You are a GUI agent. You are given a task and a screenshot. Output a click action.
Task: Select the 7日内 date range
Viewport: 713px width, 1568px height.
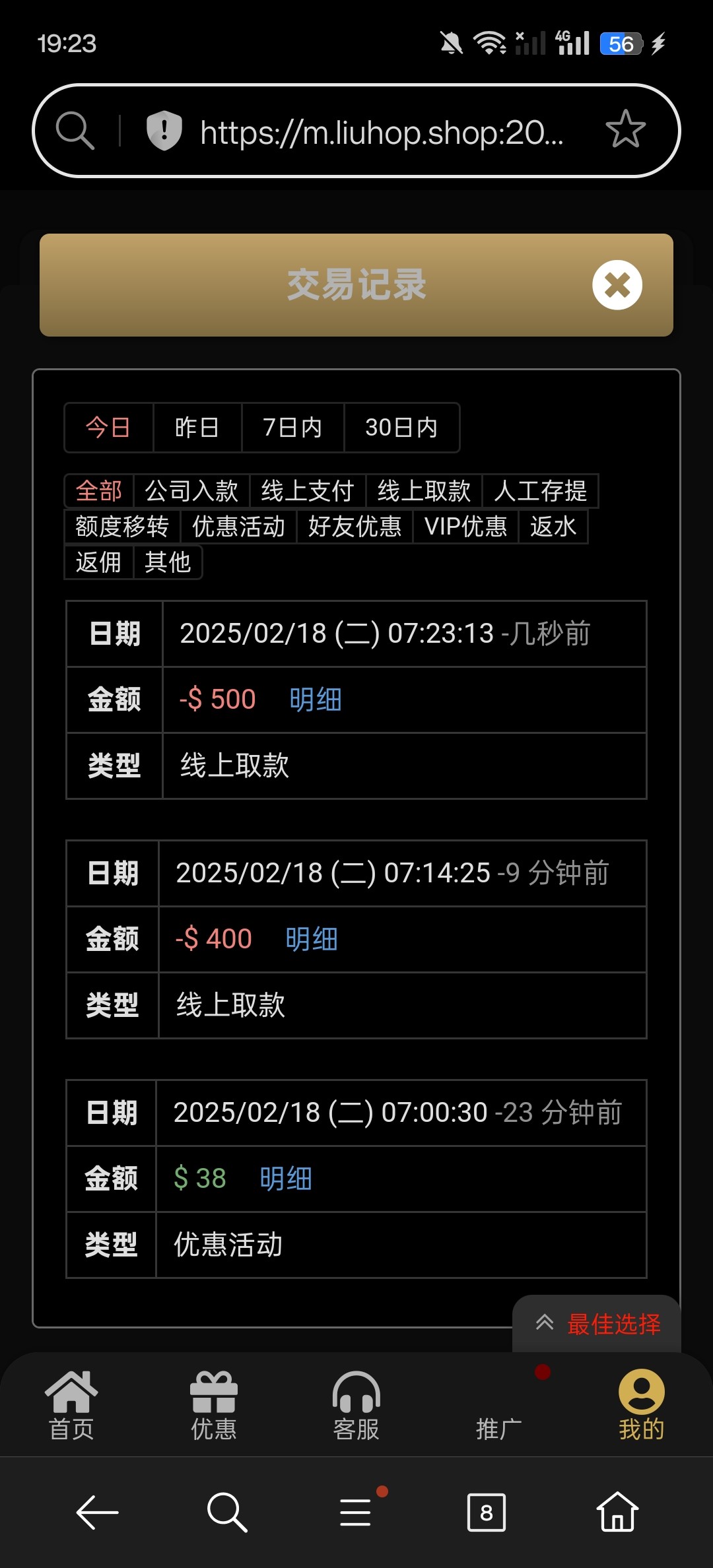[292, 428]
